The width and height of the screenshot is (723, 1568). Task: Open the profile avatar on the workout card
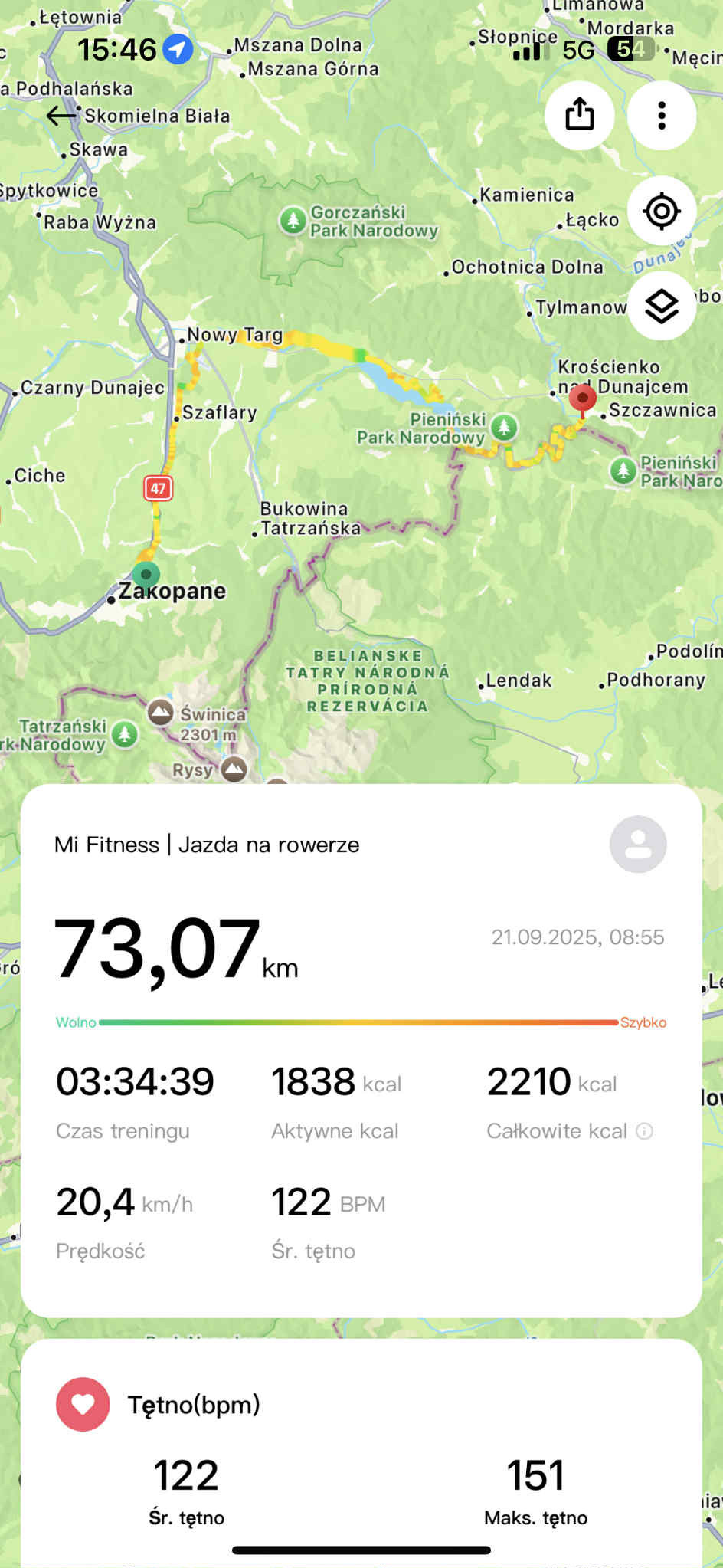pos(637,845)
